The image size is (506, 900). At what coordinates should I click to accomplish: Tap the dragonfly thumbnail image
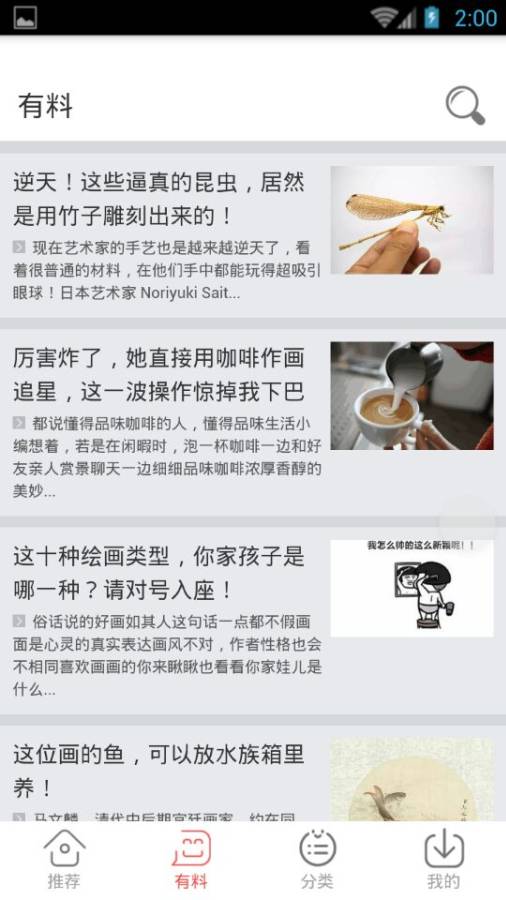click(x=412, y=220)
